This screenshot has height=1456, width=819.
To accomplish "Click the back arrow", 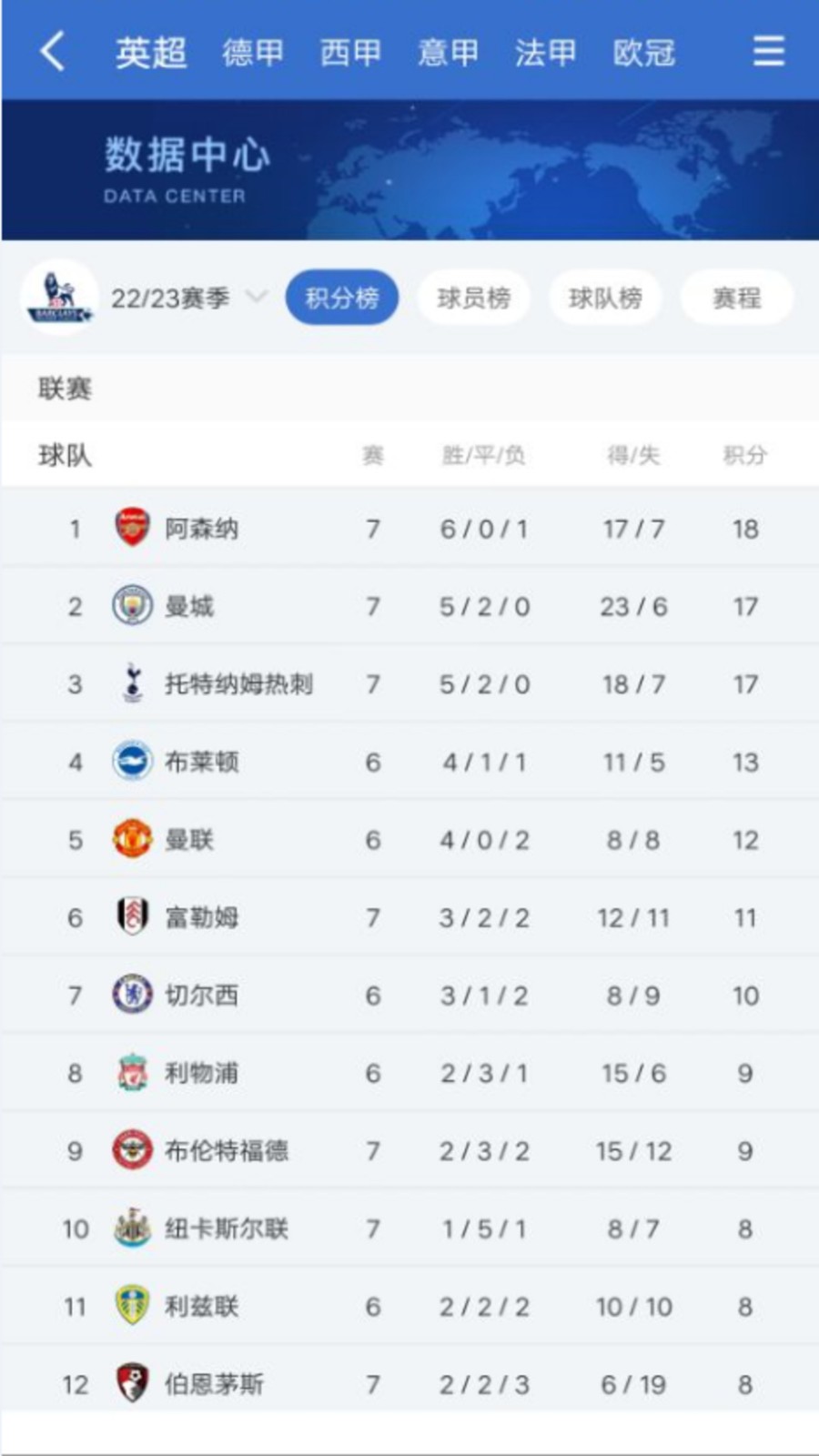I will 52,52.
